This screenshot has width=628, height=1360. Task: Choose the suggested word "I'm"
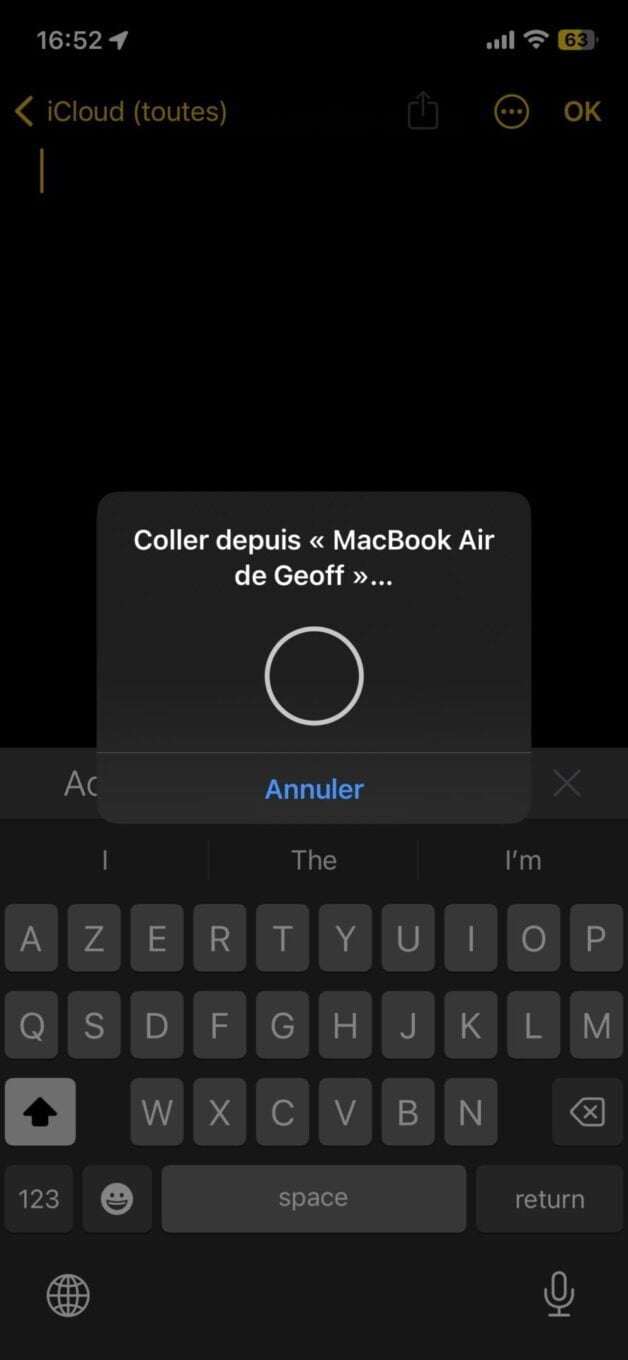click(x=523, y=860)
